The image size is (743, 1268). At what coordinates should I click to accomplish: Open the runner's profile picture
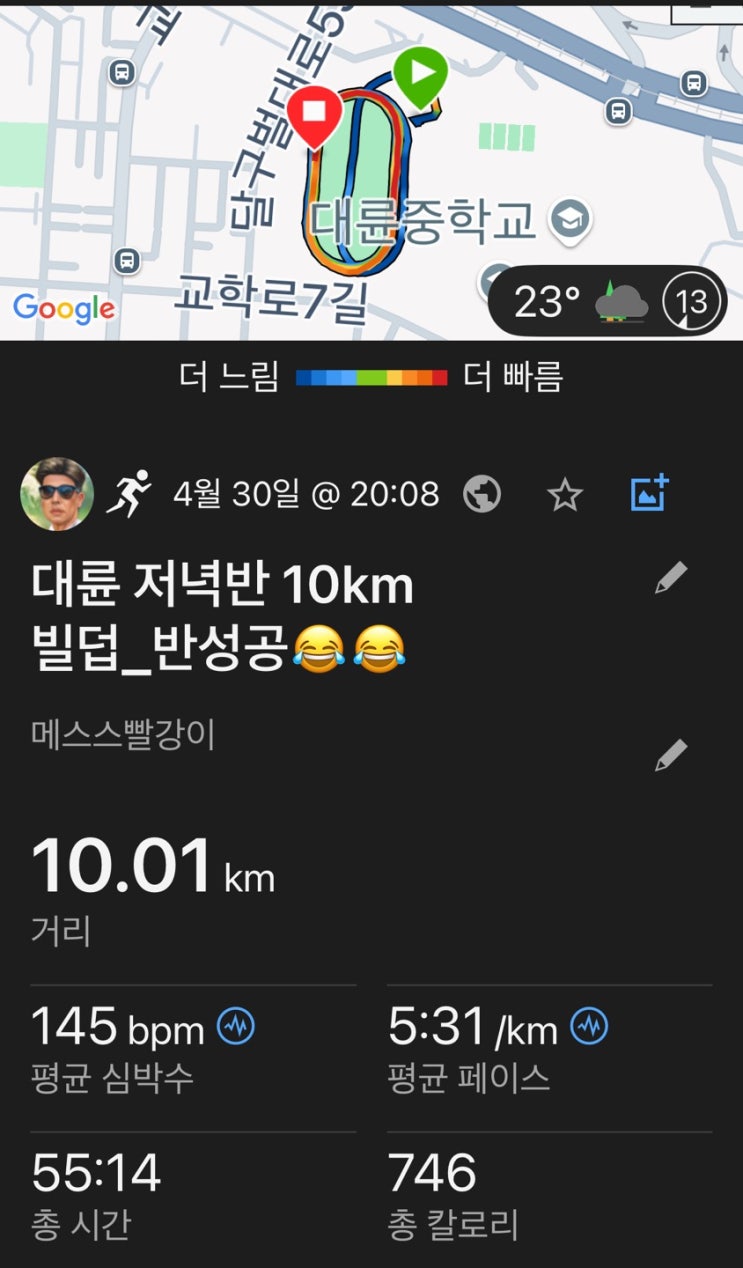coord(57,494)
